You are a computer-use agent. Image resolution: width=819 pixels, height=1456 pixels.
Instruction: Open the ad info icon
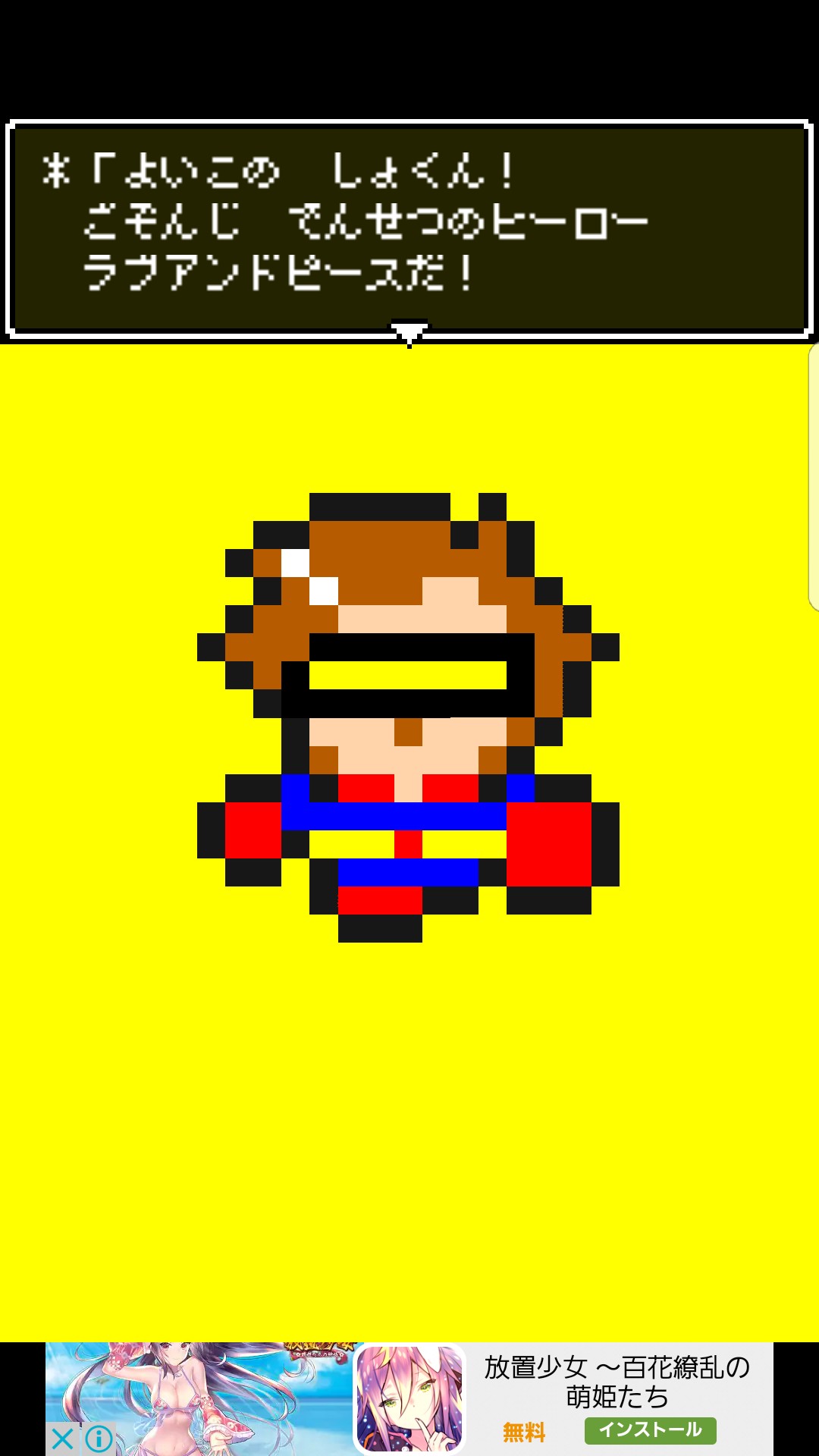click(x=99, y=1439)
